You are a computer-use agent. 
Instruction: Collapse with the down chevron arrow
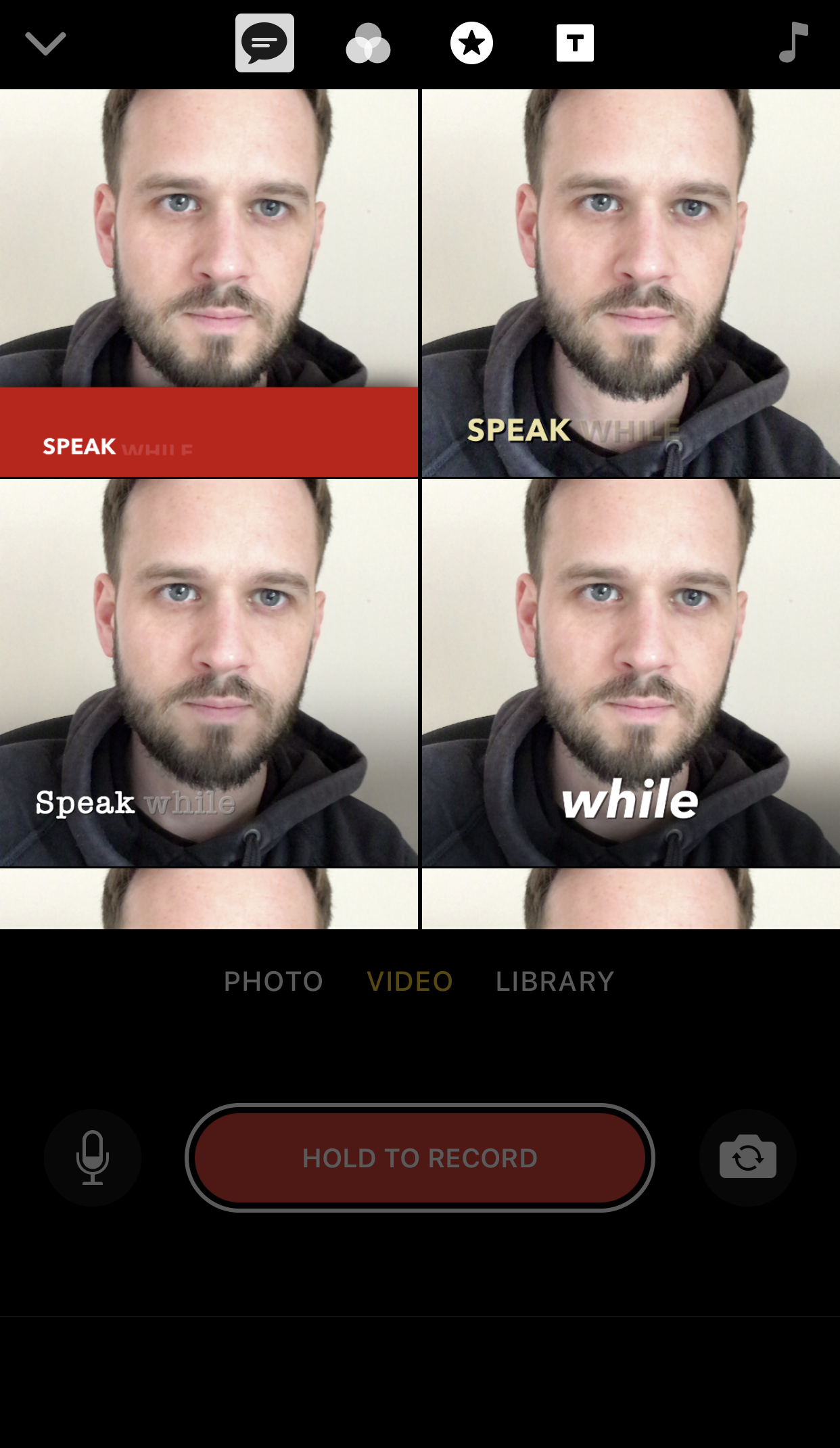(45, 43)
